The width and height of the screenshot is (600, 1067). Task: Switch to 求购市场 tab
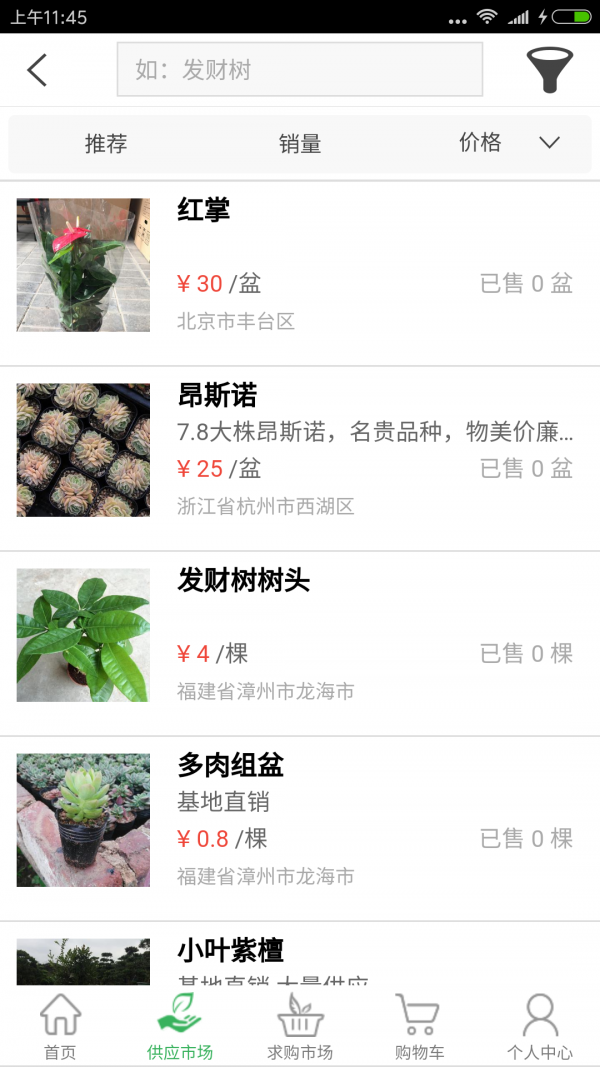(300, 1027)
